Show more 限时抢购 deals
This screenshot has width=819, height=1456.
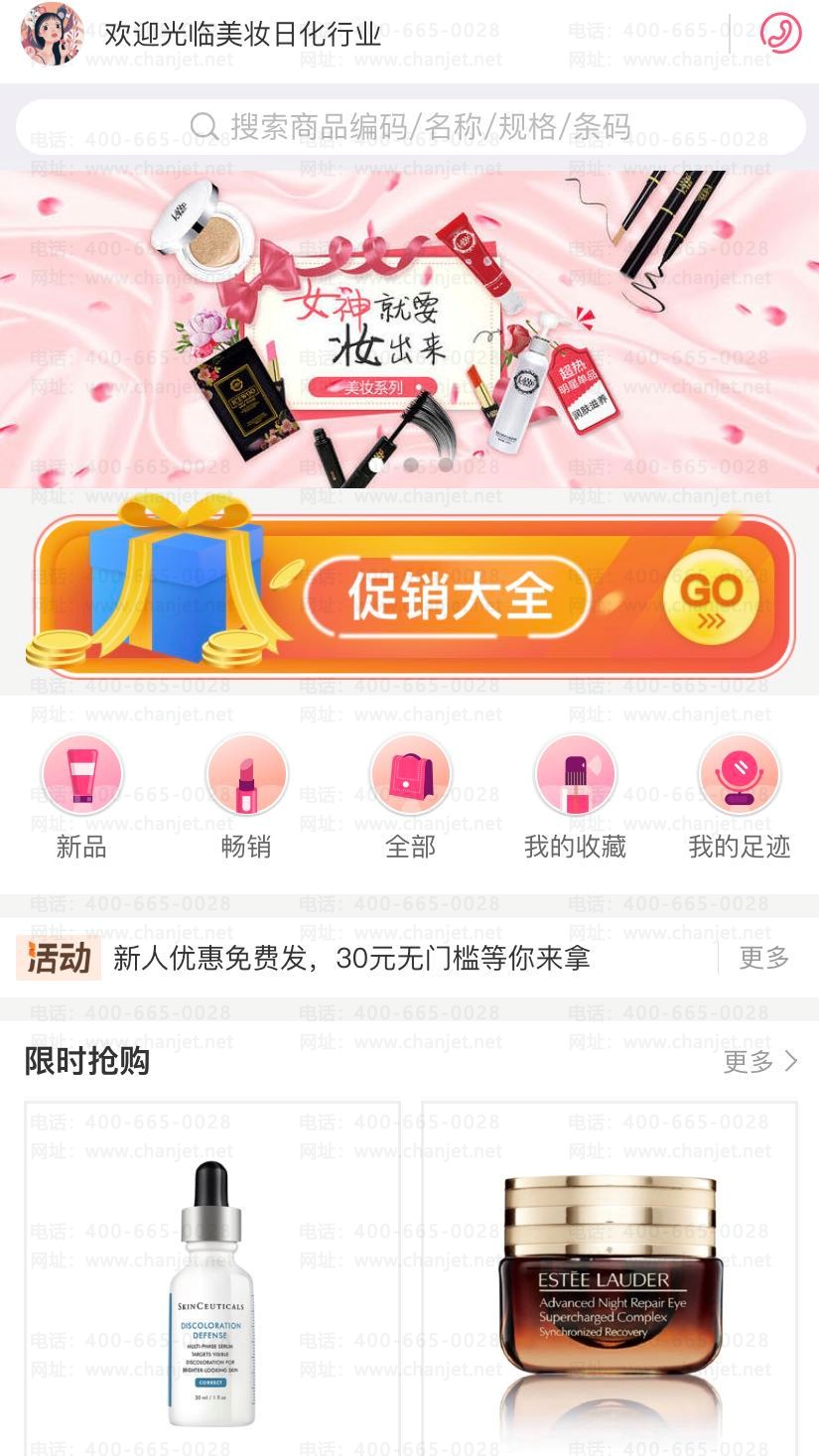[x=759, y=1061]
